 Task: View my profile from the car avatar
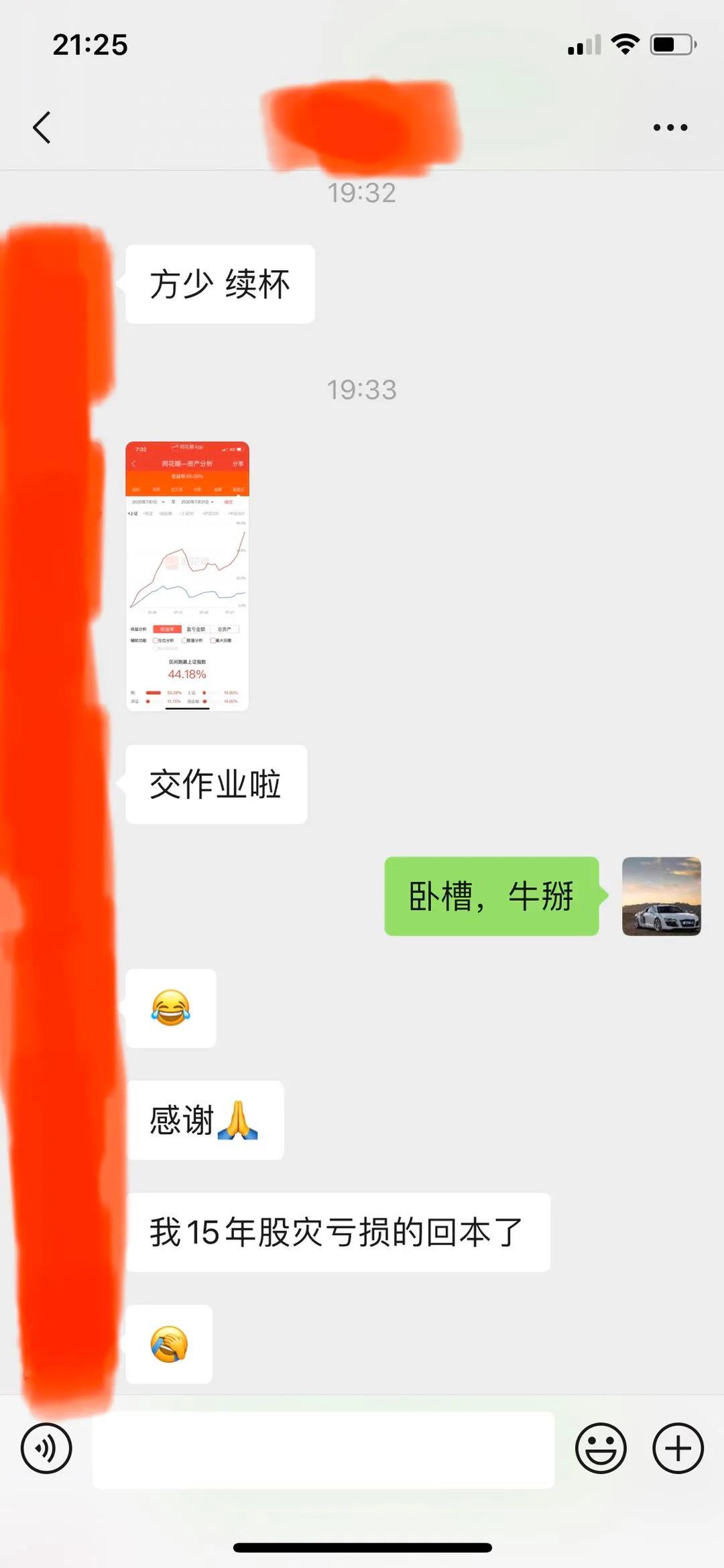(661, 895)
